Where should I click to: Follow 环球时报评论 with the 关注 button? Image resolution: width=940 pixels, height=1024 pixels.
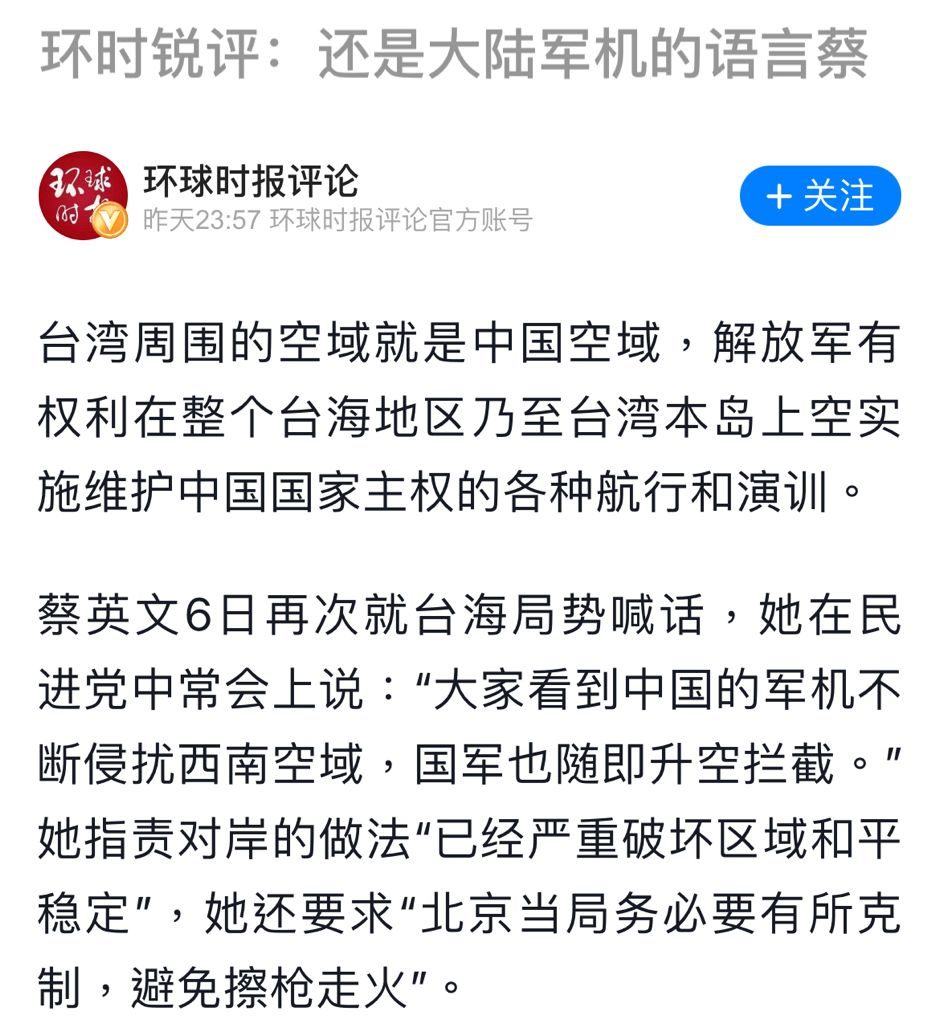pos(820,195)
